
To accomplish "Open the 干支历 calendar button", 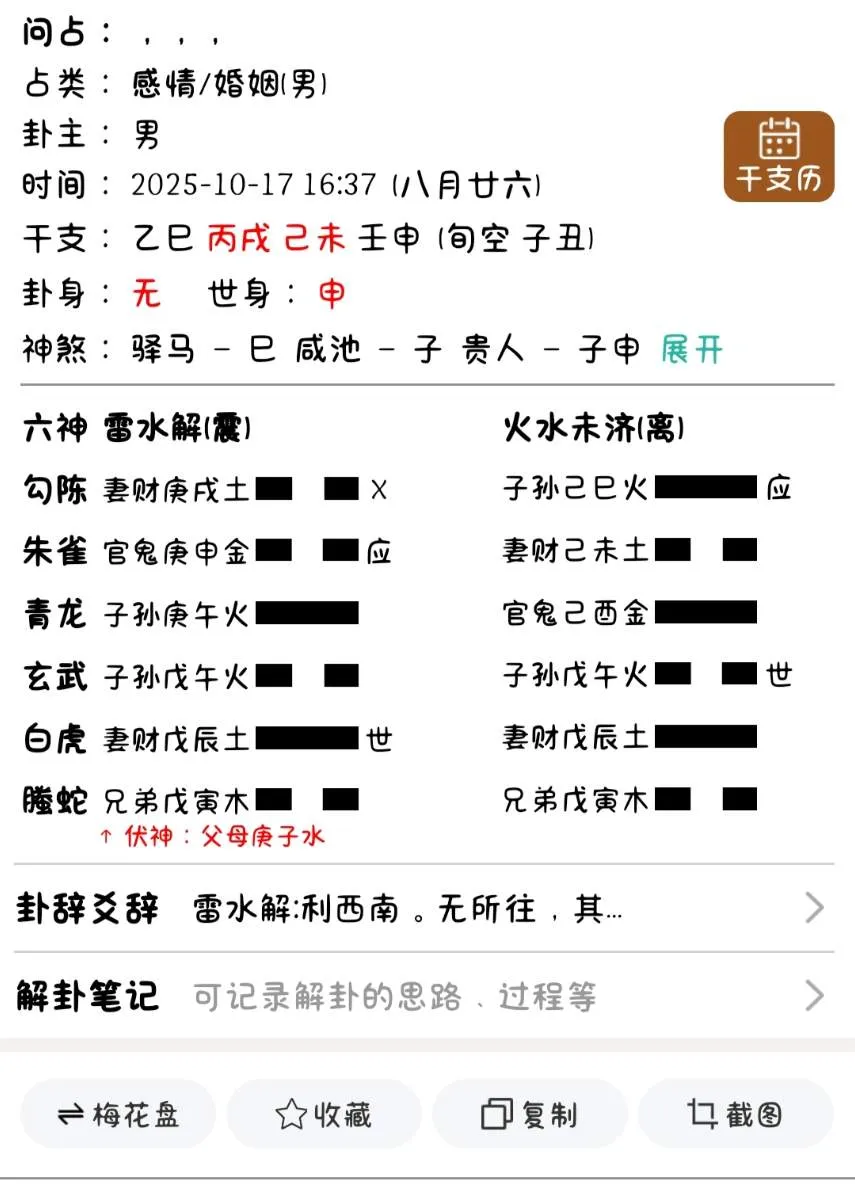I will [x=779, y=156].
